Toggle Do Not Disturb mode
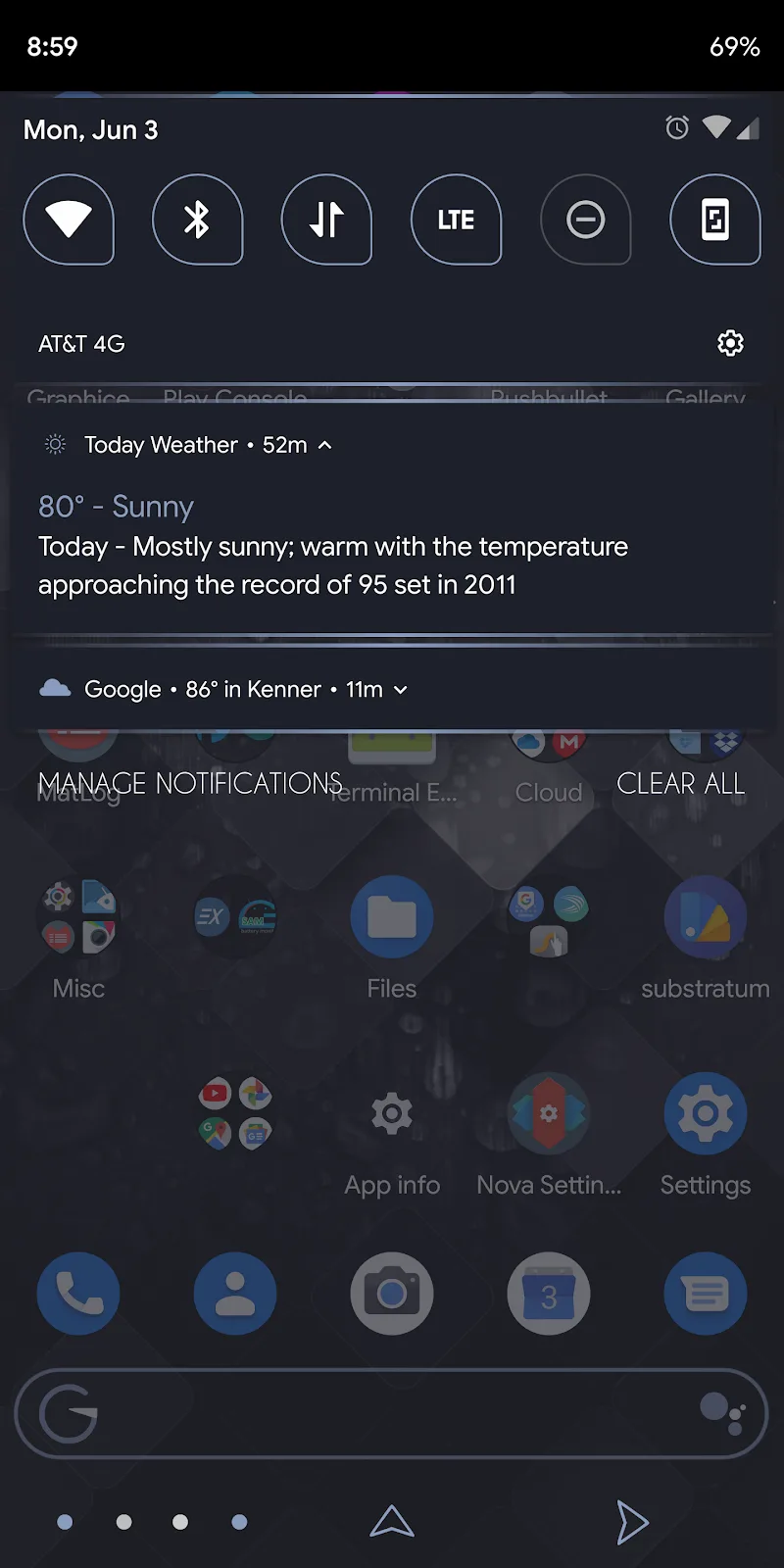This screenshot has height=1568, width=784. pyautogui.click(x=585, y=220)
